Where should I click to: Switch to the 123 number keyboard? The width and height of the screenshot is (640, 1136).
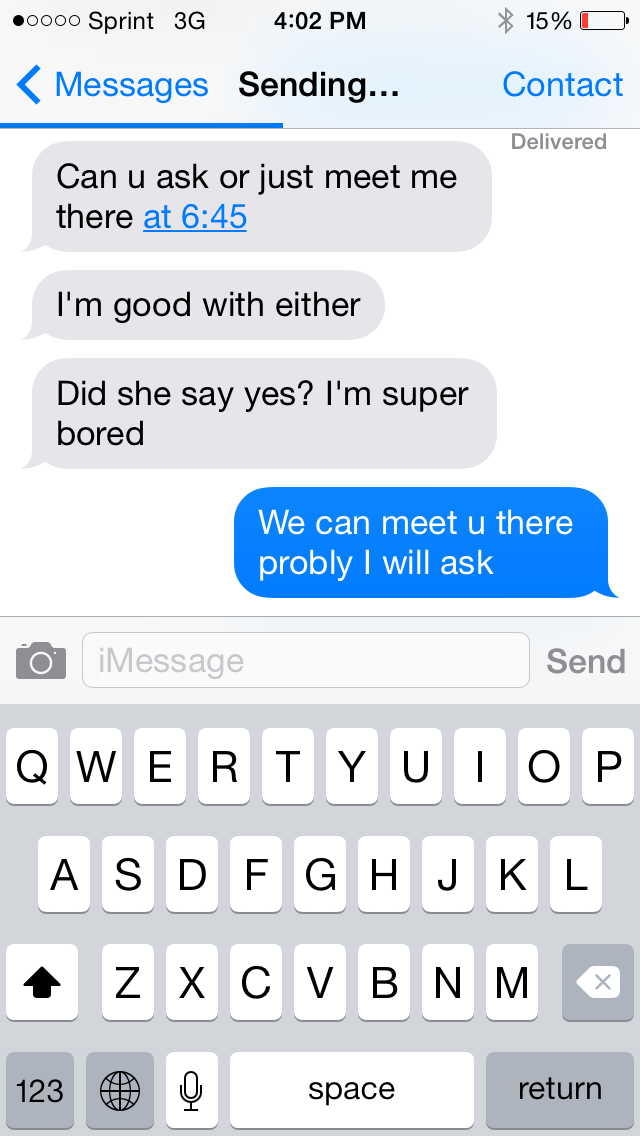(40, 1090)
